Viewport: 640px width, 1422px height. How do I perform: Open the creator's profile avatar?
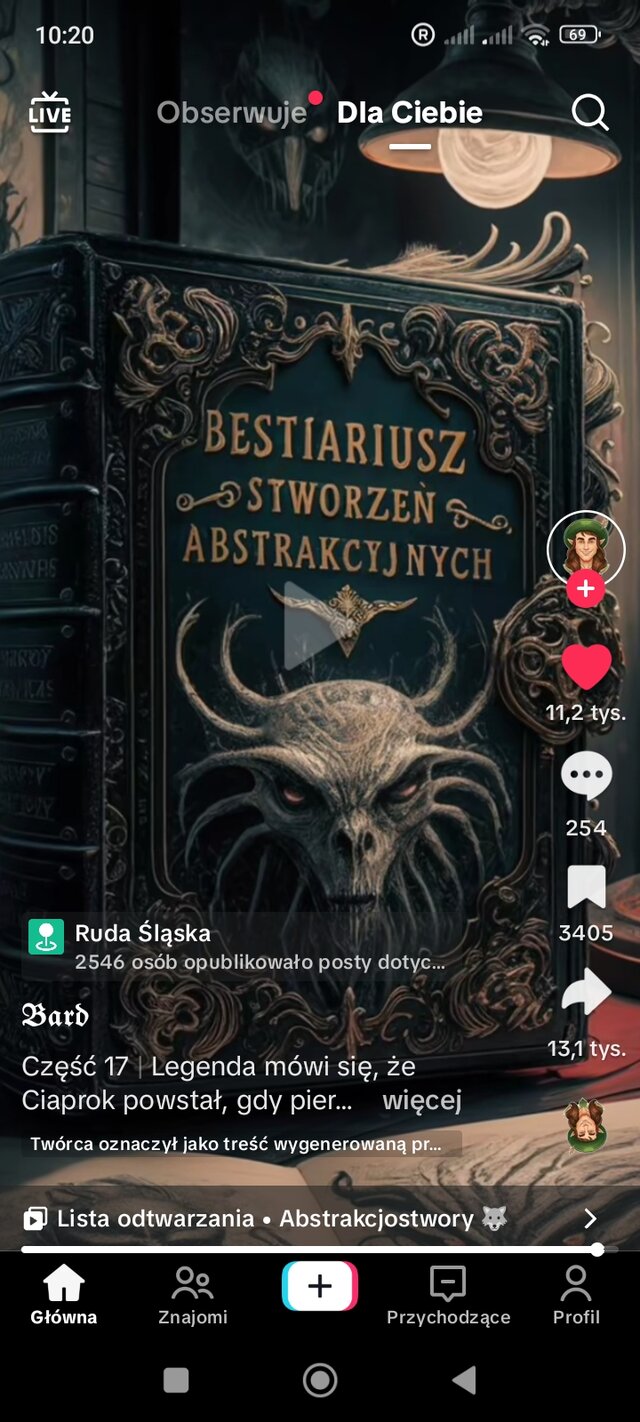[x=586, y=547]
